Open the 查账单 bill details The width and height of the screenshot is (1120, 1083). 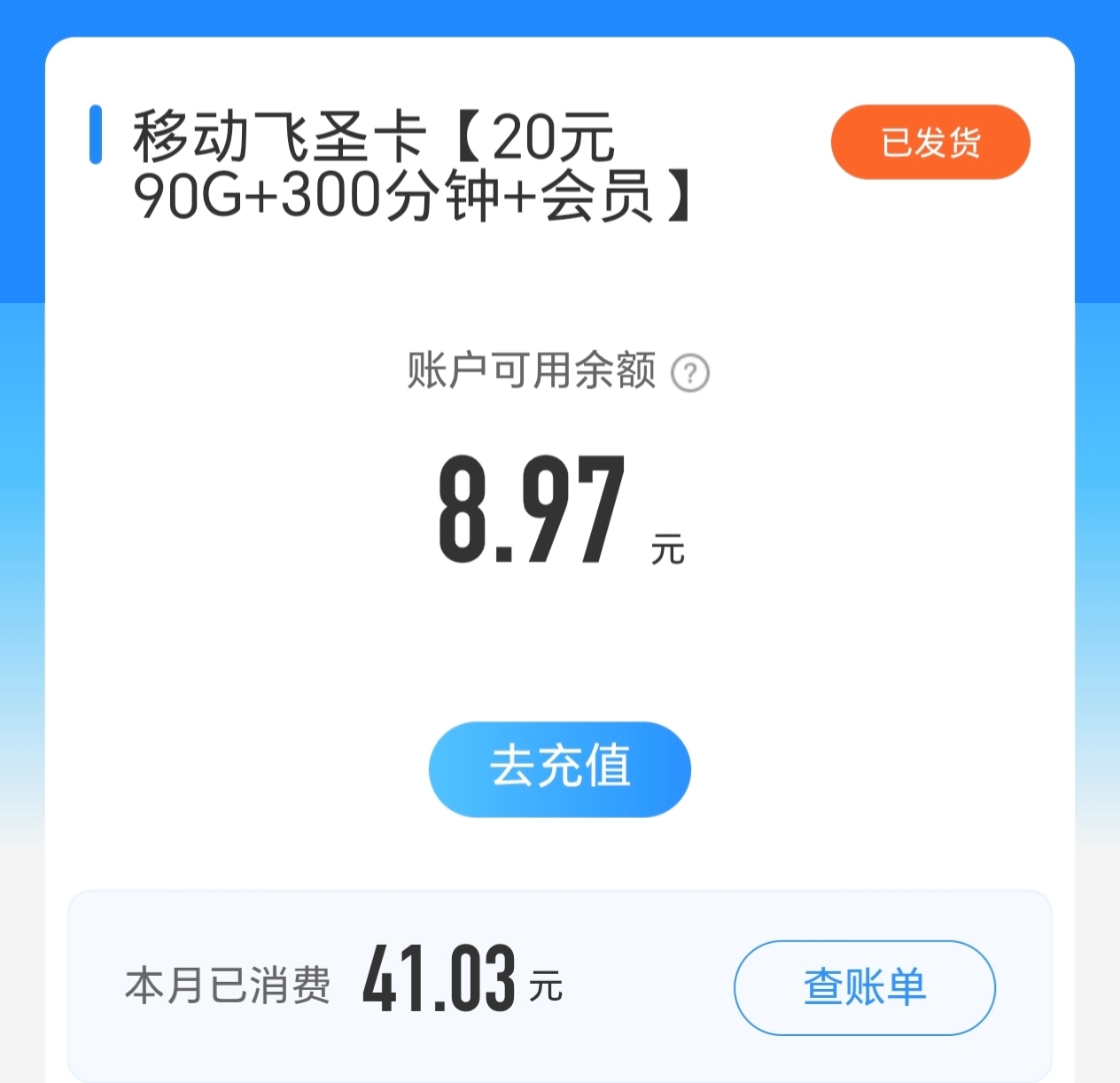[864, 987]
